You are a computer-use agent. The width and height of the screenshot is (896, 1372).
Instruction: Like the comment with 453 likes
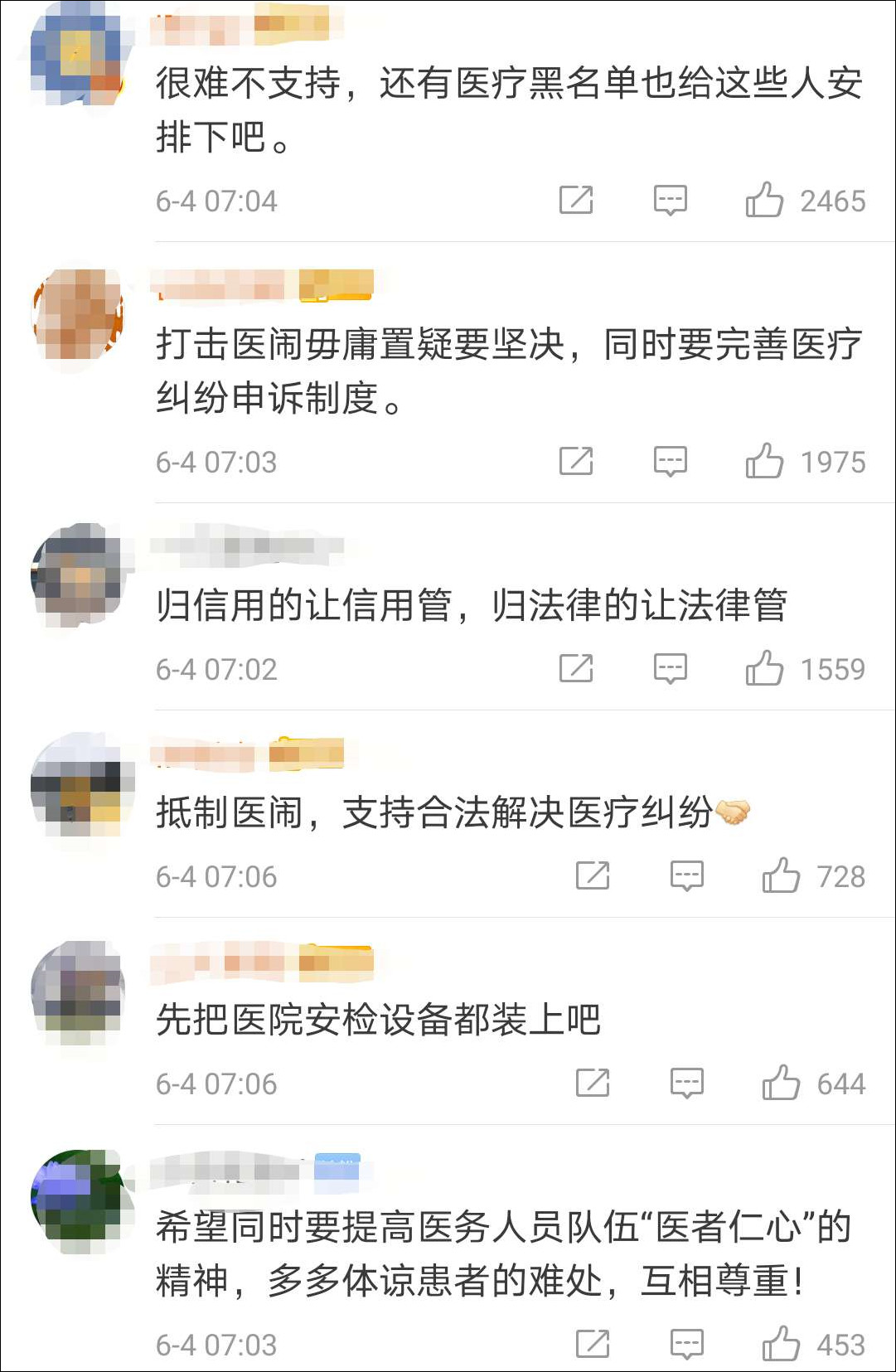pyautogui.click(x=780, y=1345)
